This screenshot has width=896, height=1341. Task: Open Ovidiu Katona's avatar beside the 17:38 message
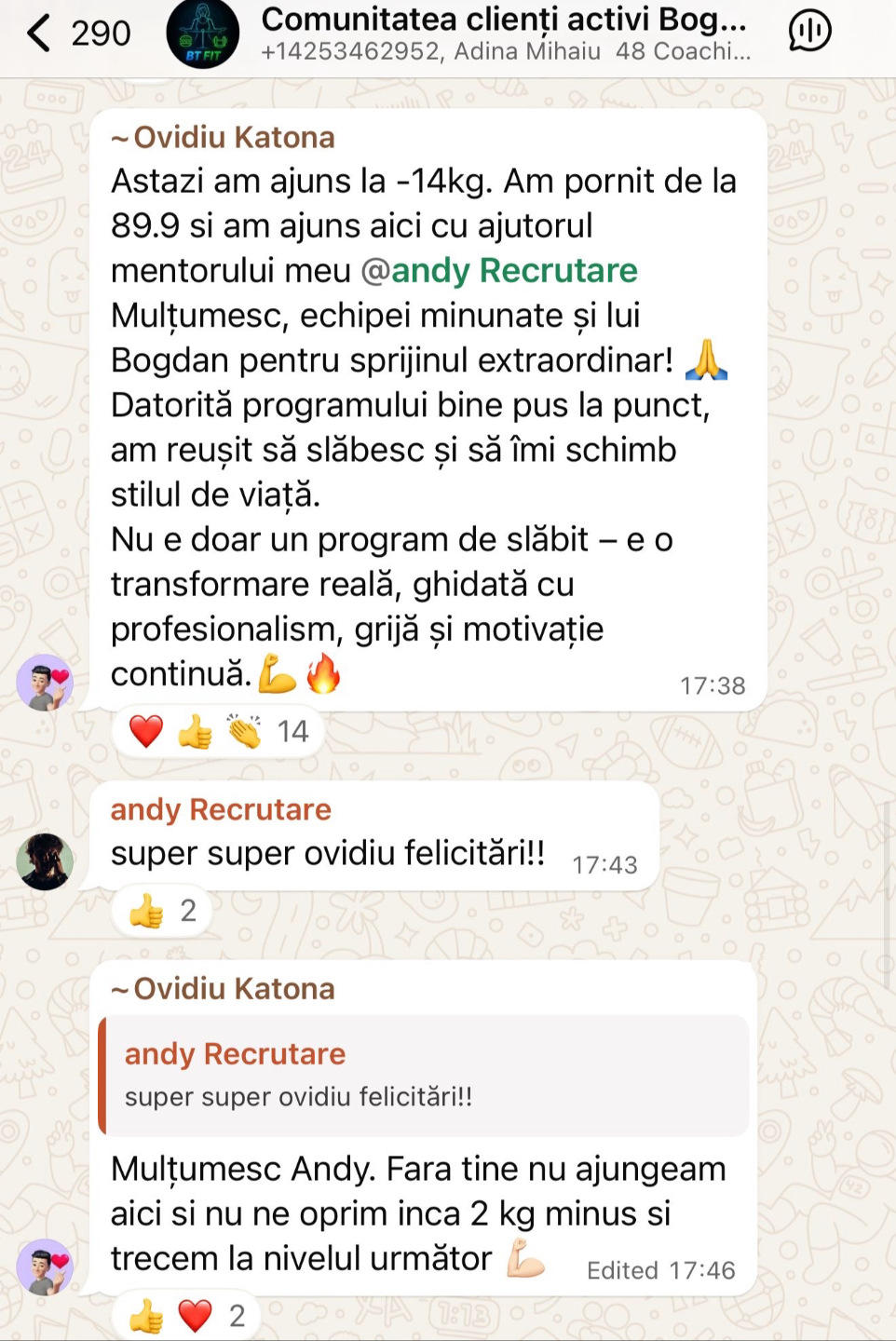pyautogui.click(x=45, y=682)
